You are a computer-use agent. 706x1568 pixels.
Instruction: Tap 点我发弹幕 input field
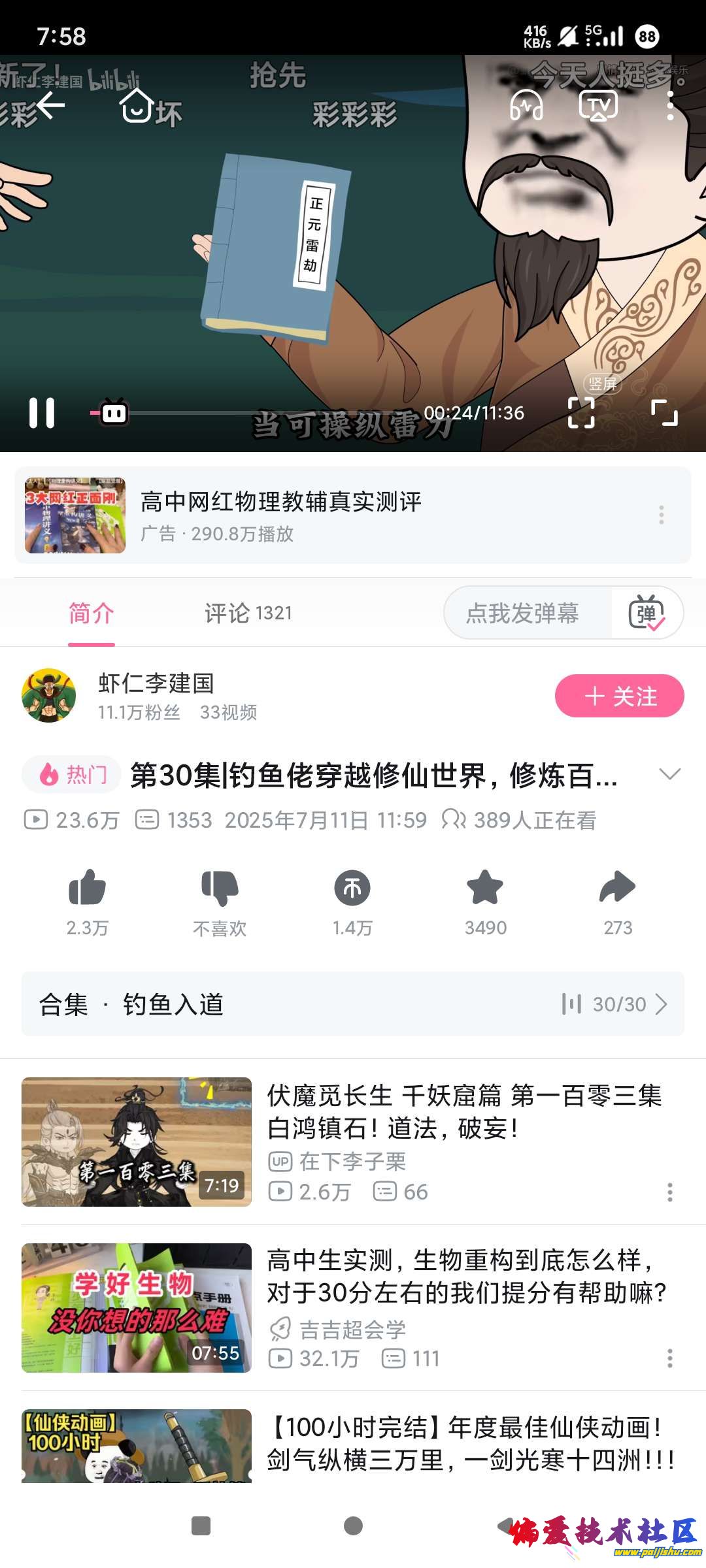pos(523,613)
